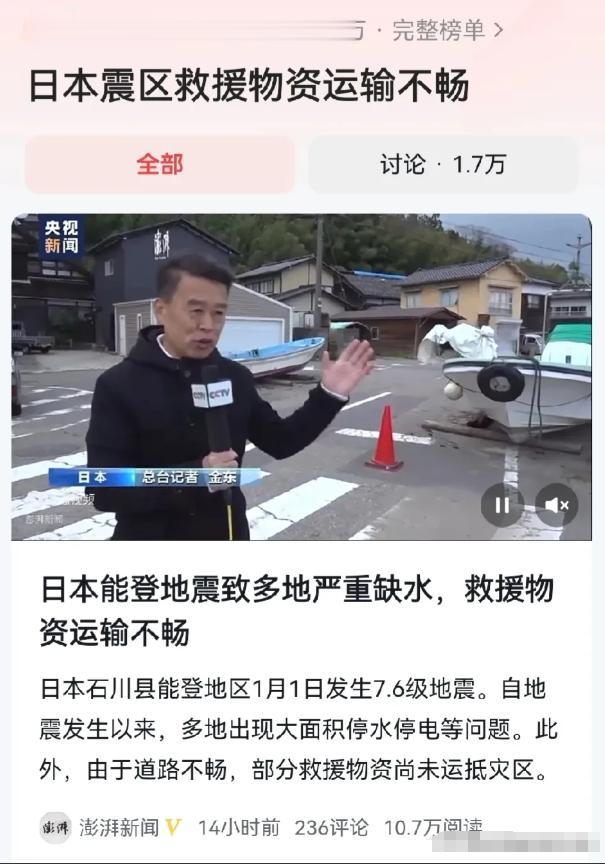Visit the 澎湃新闻 account profile
The width and height of the screenshot is (605, 864).
pos(118,827)
